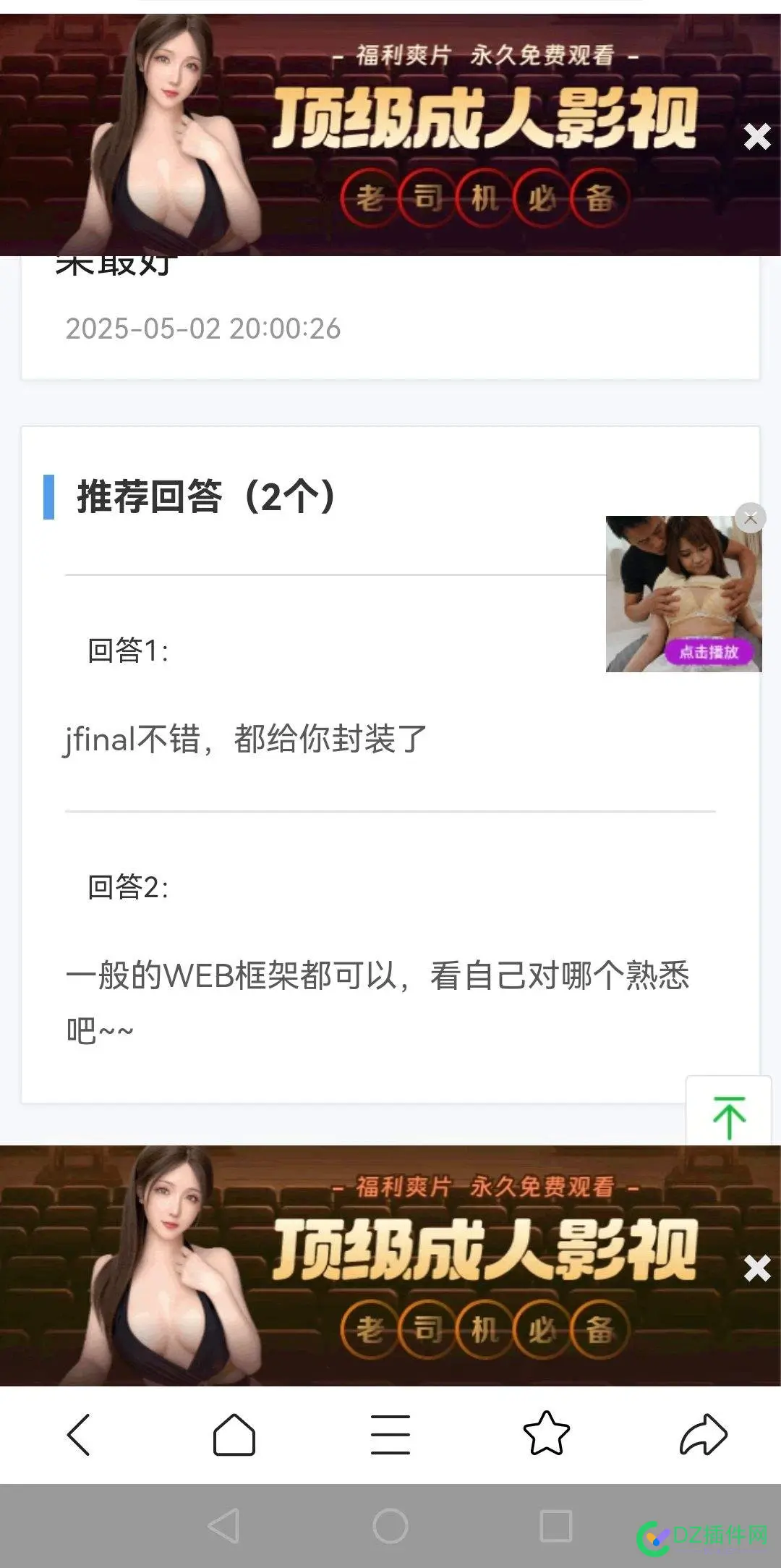781x1568 pixels.
Task: Close the floating video ad thumbnail
Action: pos(750,517)
